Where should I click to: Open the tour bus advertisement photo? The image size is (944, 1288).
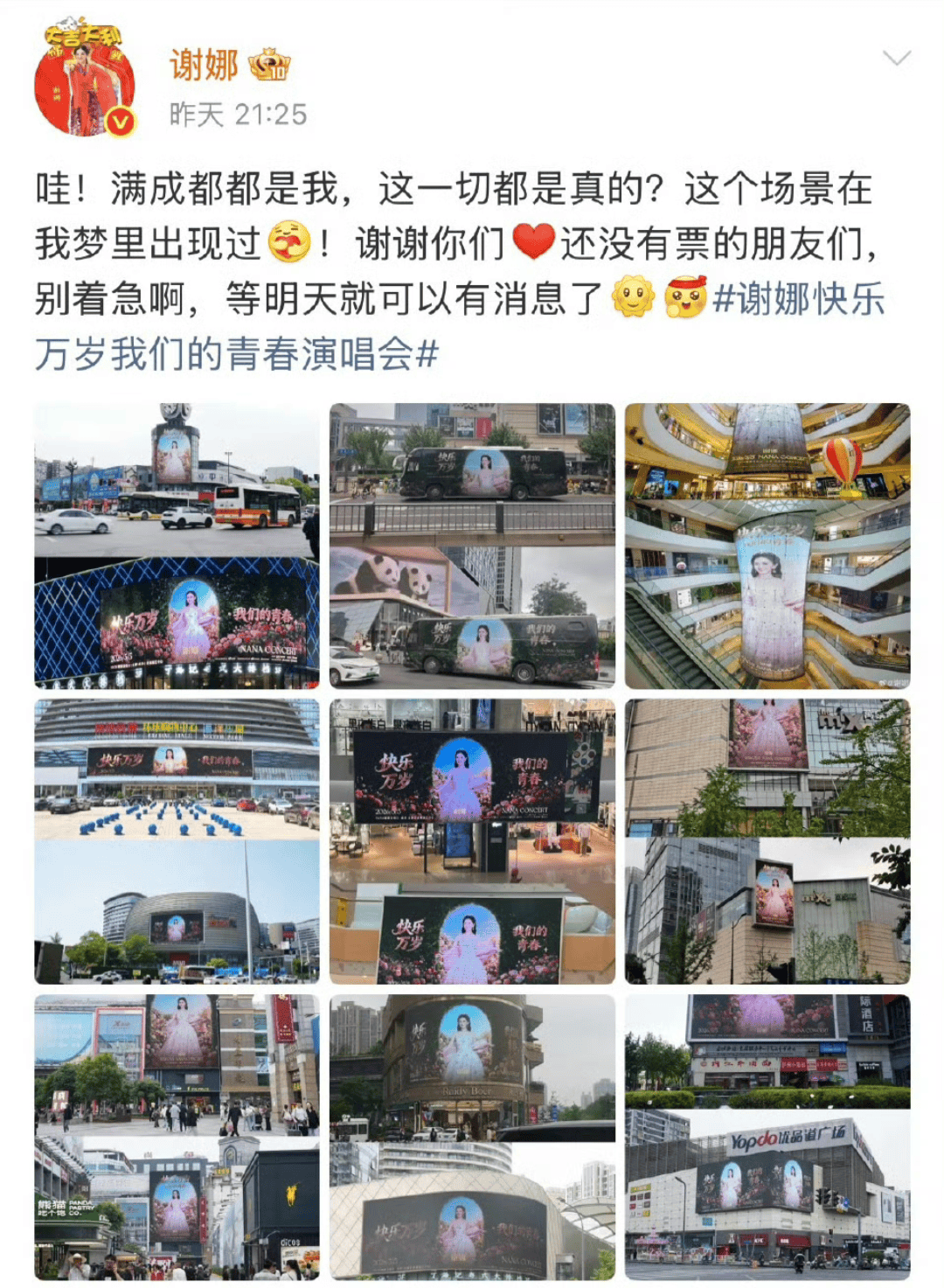pyautogui.click(x=472, y=546)
